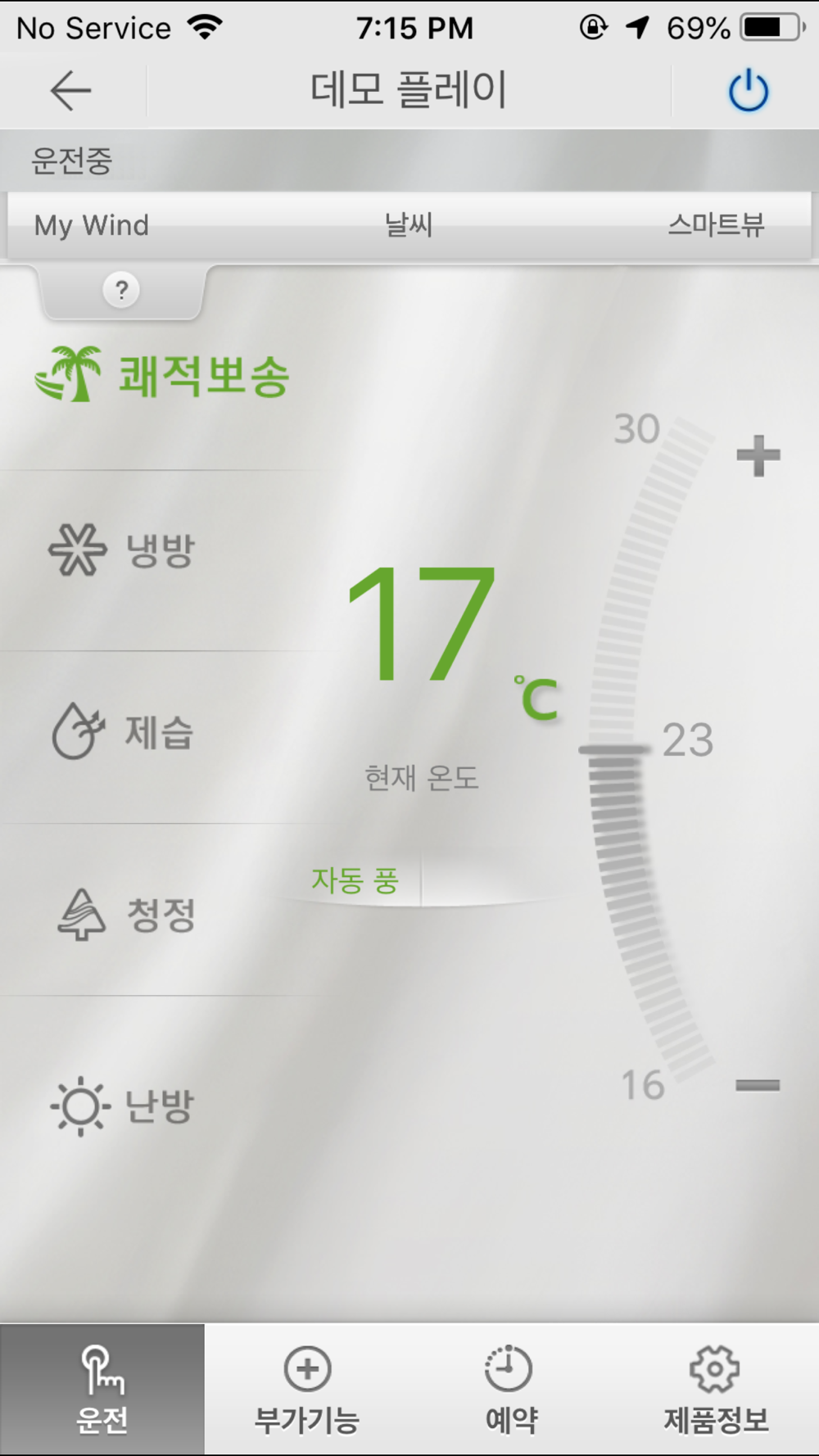The width and height of the screenshot is (819, 1456).
Task: Increase temperature with the plus button
Action: 758,456
